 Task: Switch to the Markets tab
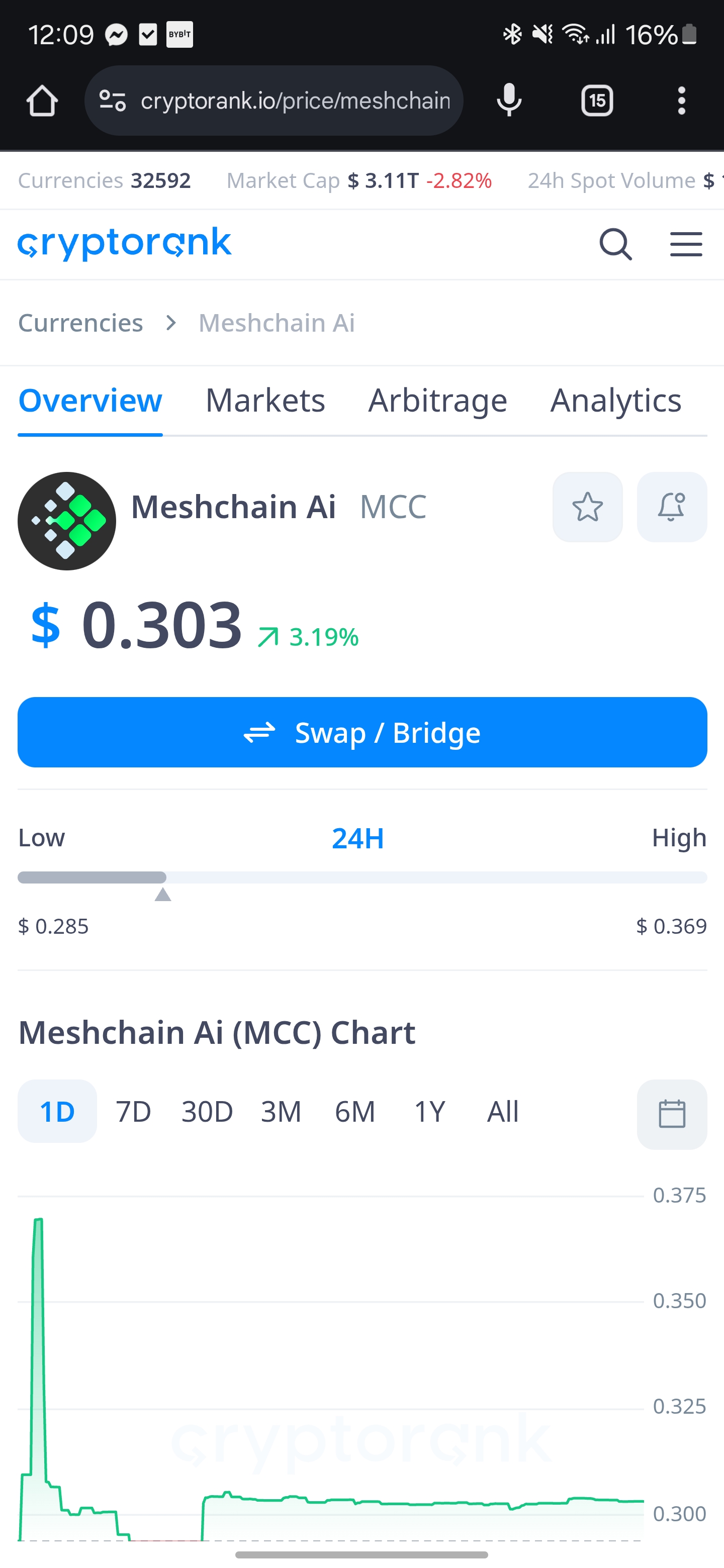pos(265,401)
